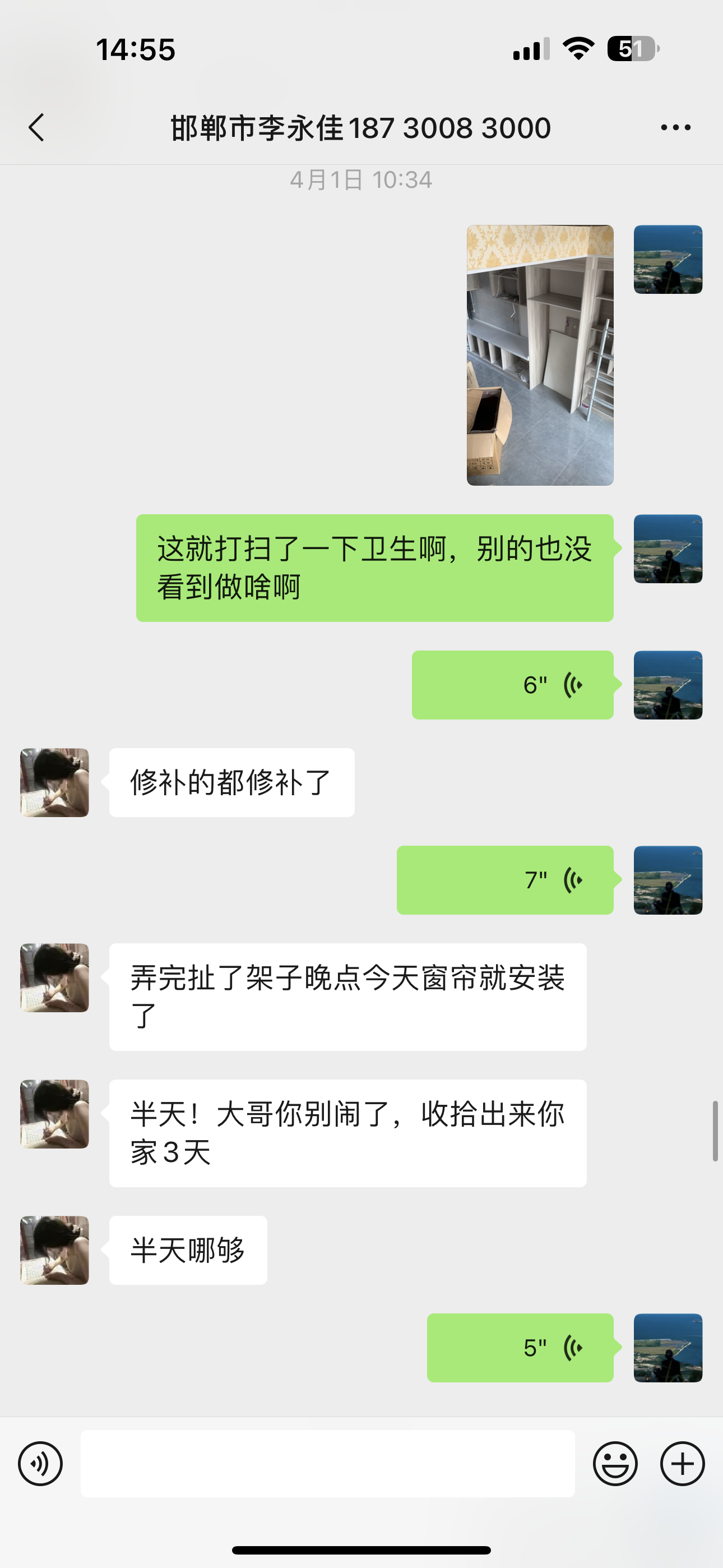Open the chat info overflow menu
This screenshot has width=723, height=1568.
[675, 128]
